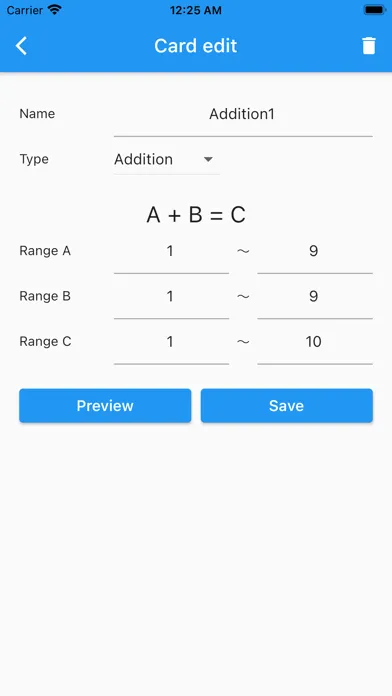The width and height of the screenshot is (392, 696).
Task: Focus the Range C minimum value field
Action: (171, 343)
